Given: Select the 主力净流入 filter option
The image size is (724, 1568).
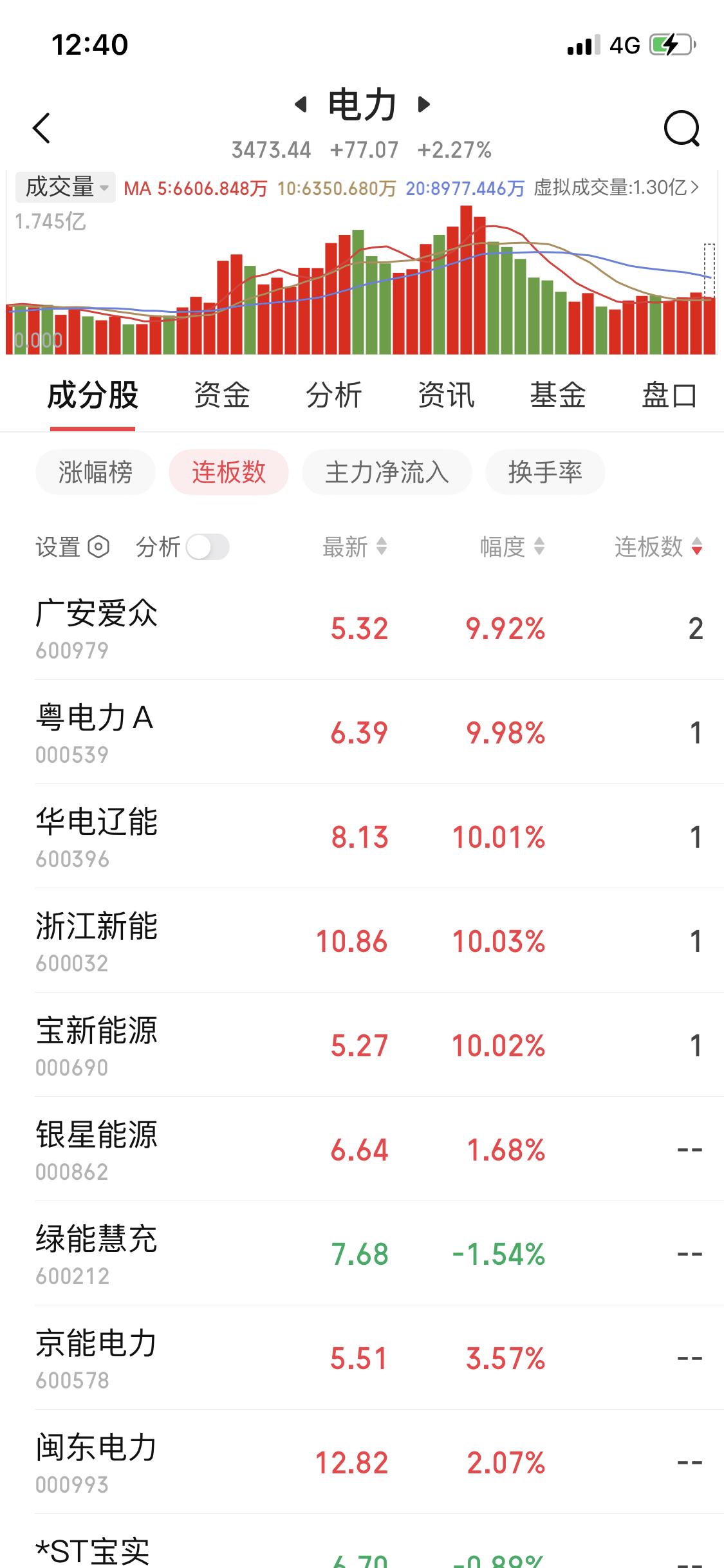Looking at the screenshot, I should click(x=386, y=472).
